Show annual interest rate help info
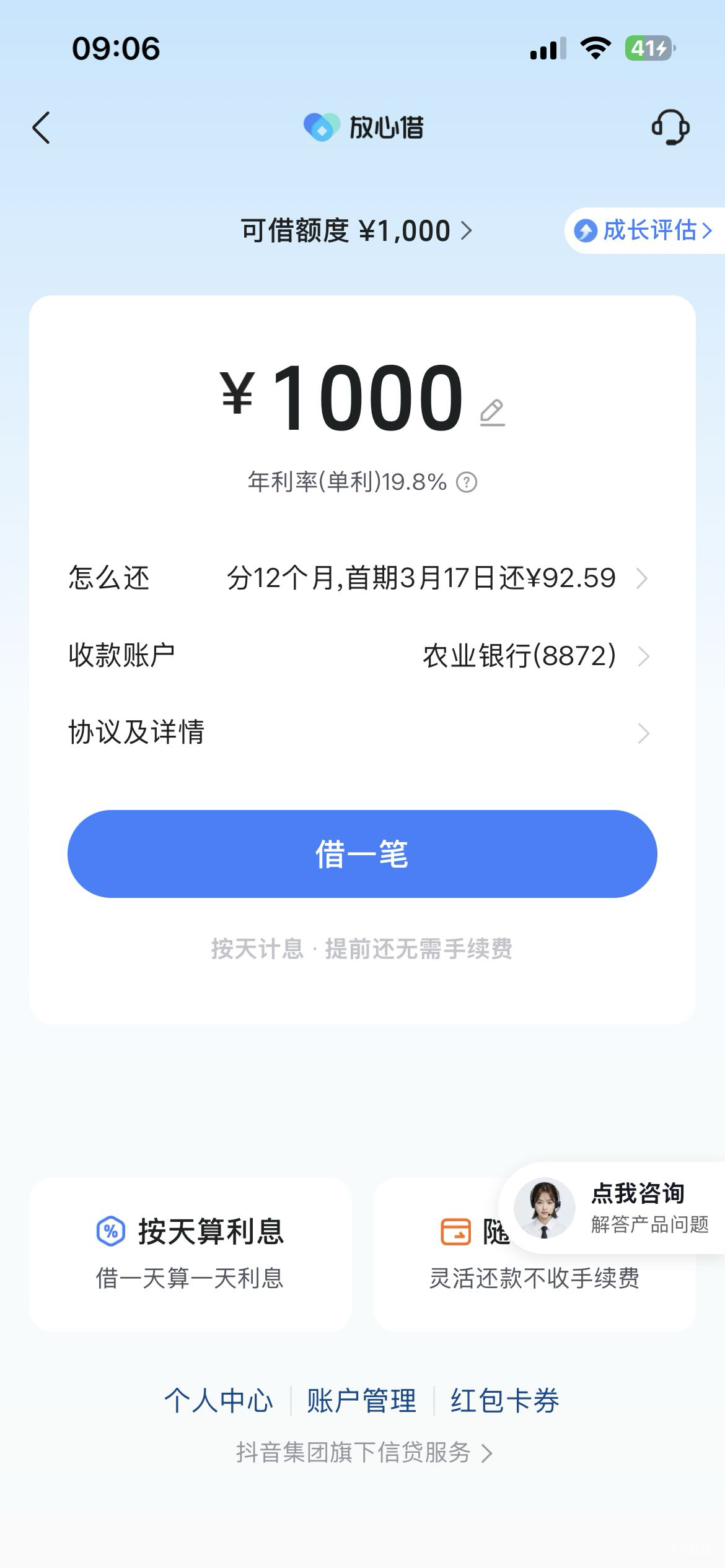Viewport: 725px width, 1568px height. [467, 482]
